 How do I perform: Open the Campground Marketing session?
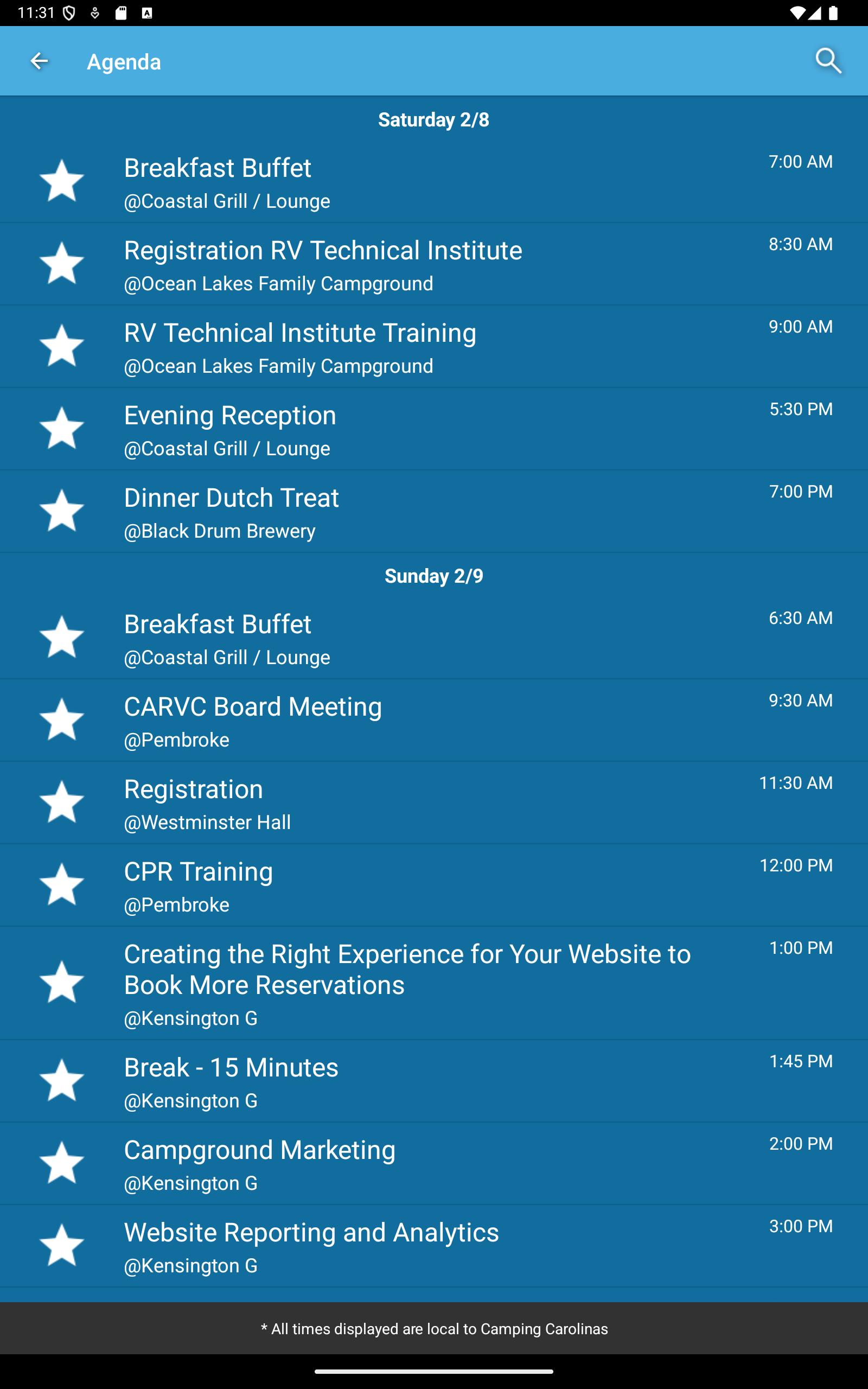434,1163
